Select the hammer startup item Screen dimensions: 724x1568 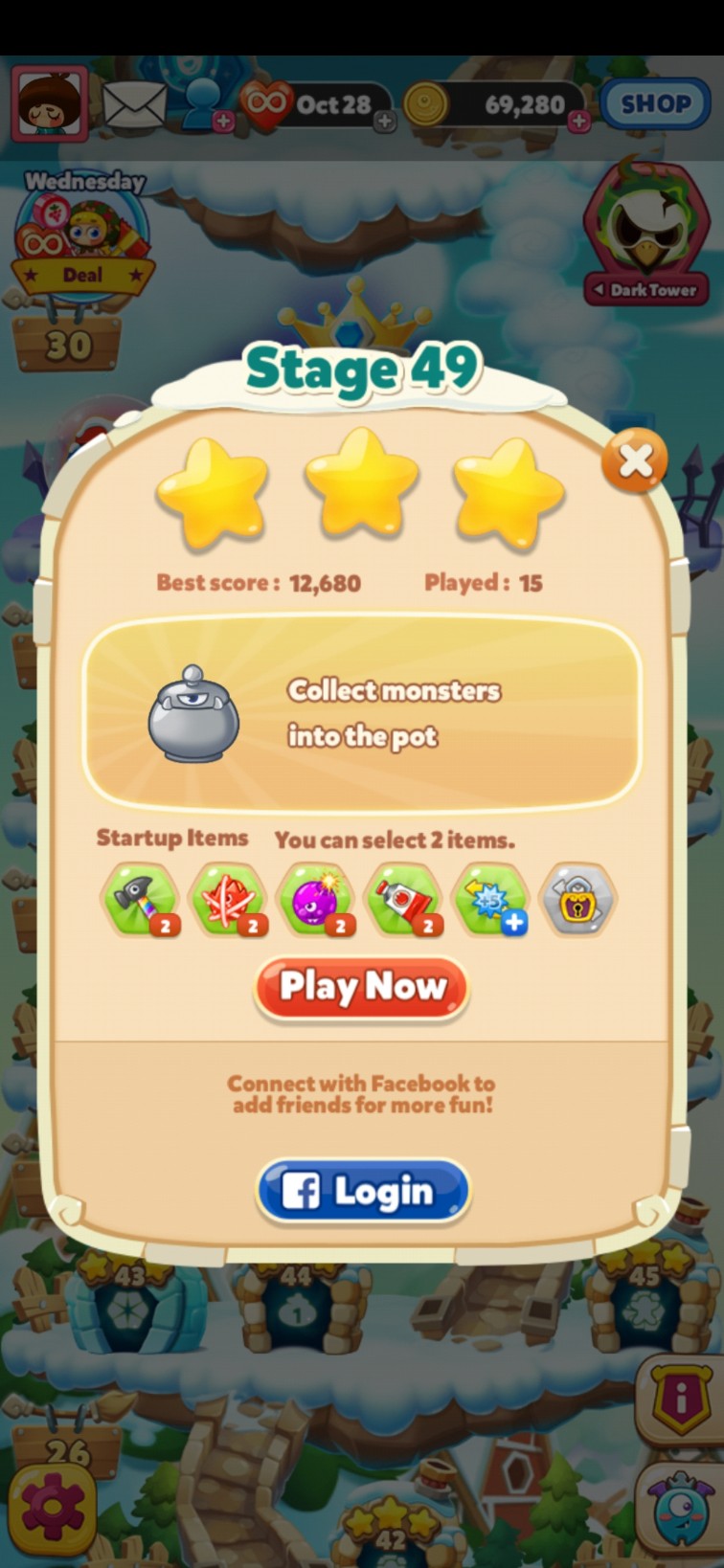tap(140, 899)
